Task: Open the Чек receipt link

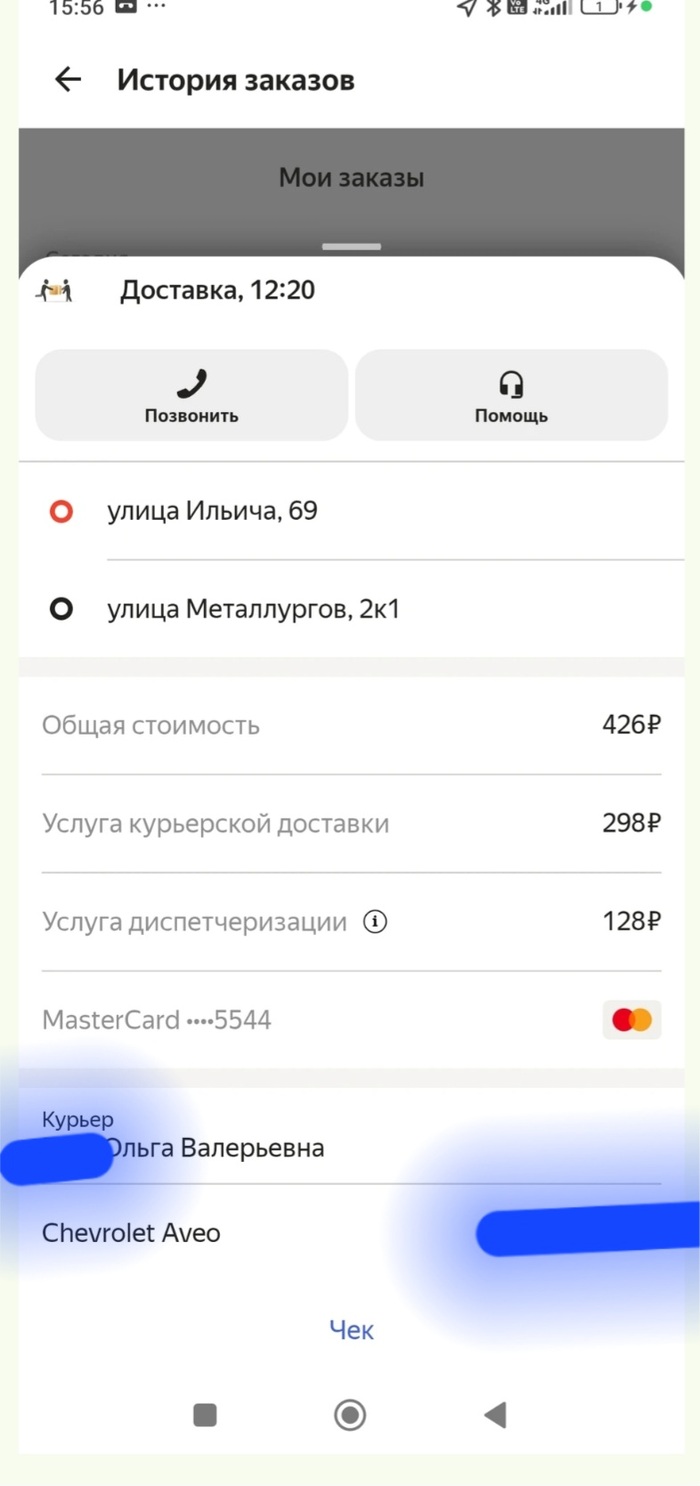Action: pos(351,1330)
